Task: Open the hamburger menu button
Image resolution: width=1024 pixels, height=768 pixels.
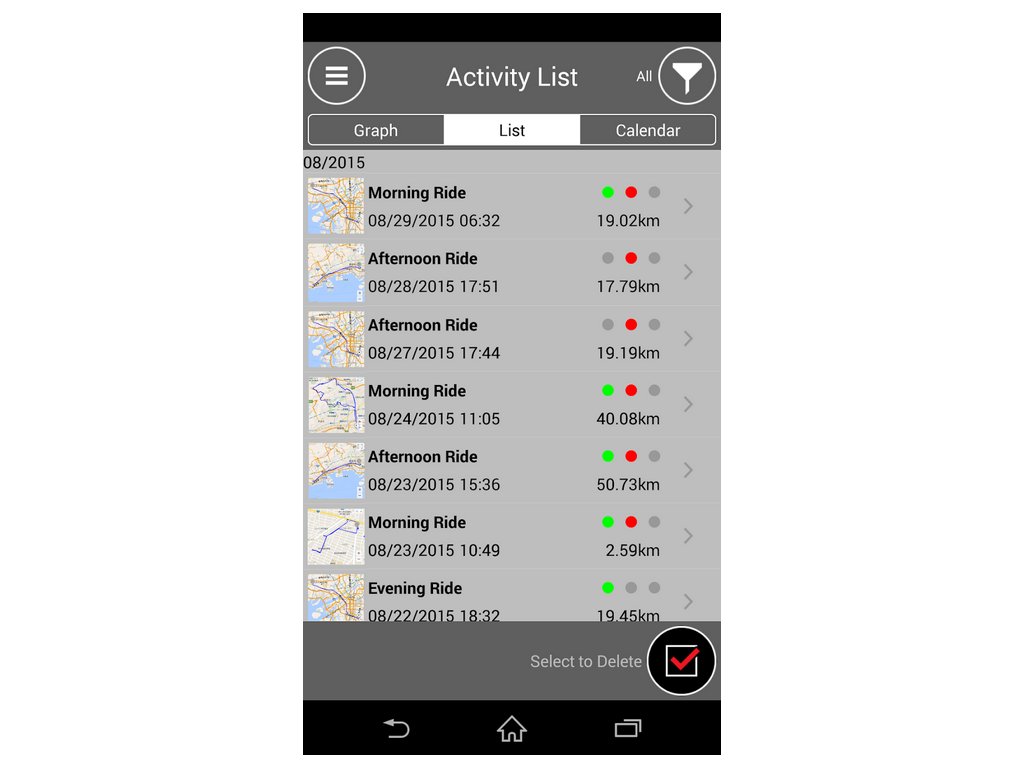Action: tap(337, 76)
